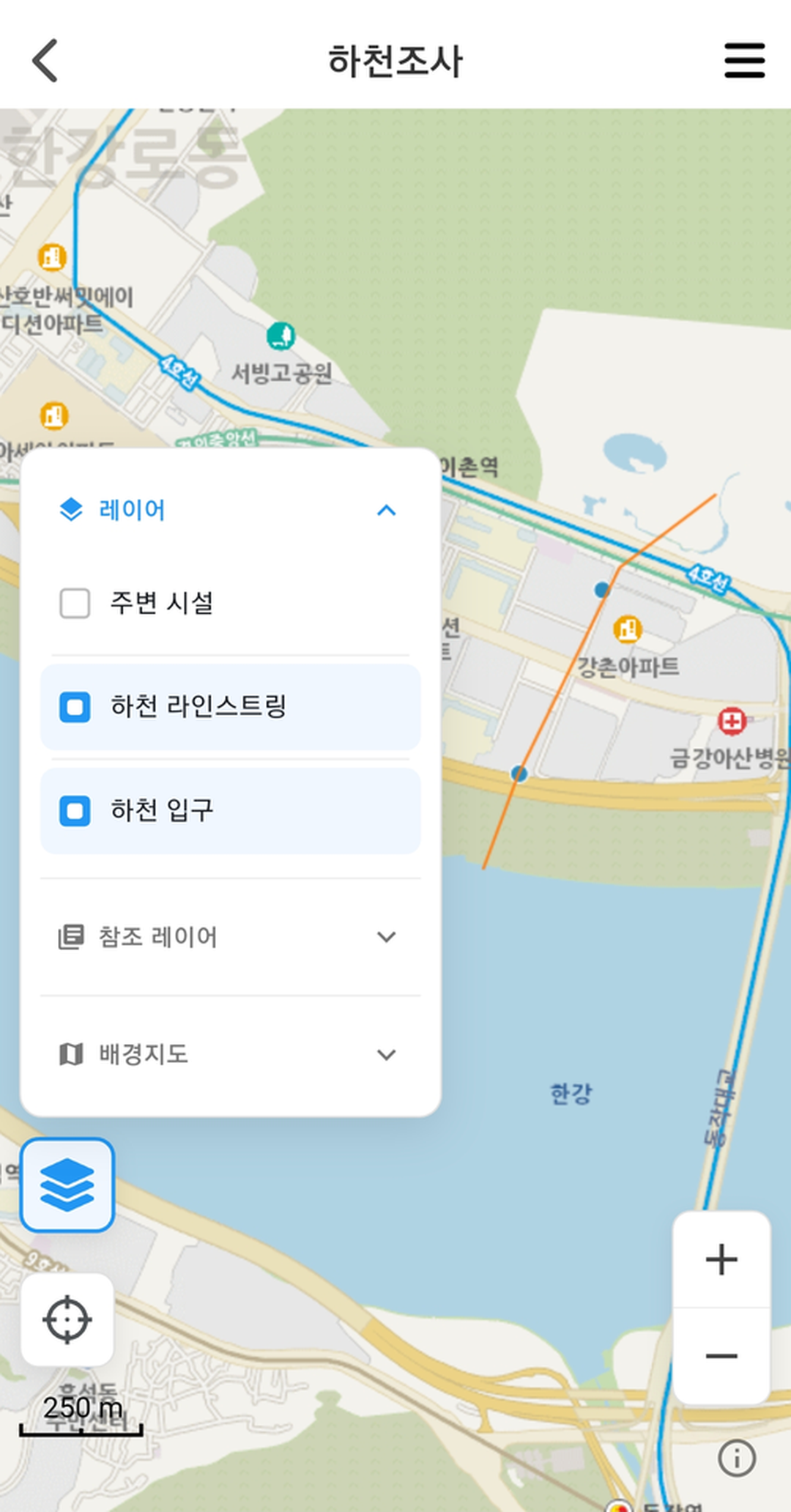
Task: Click the 배경지도 map icon
Action: click(x=71, y=1055)
